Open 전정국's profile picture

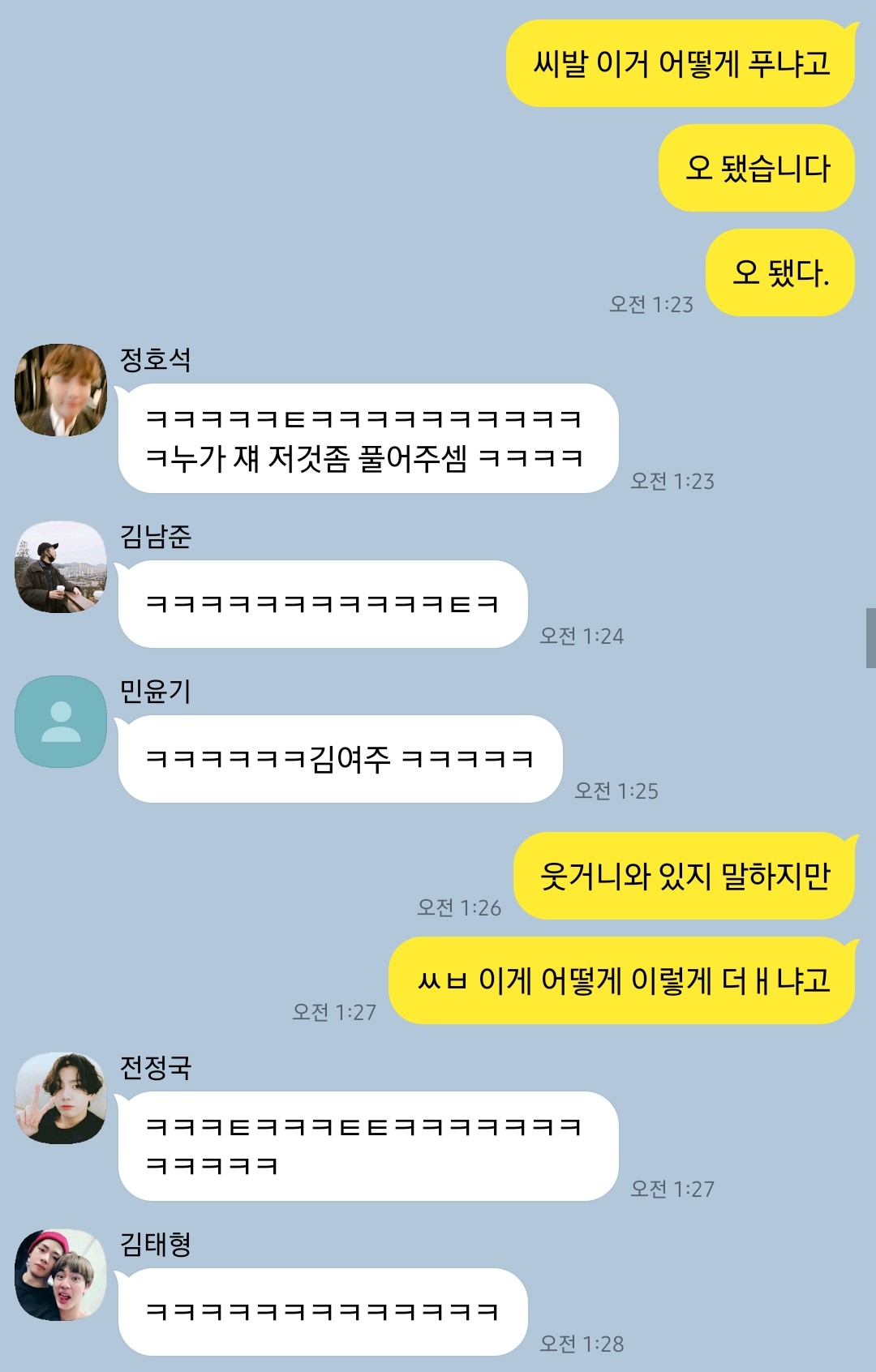pyautogui.click(x=61, y=1098)
